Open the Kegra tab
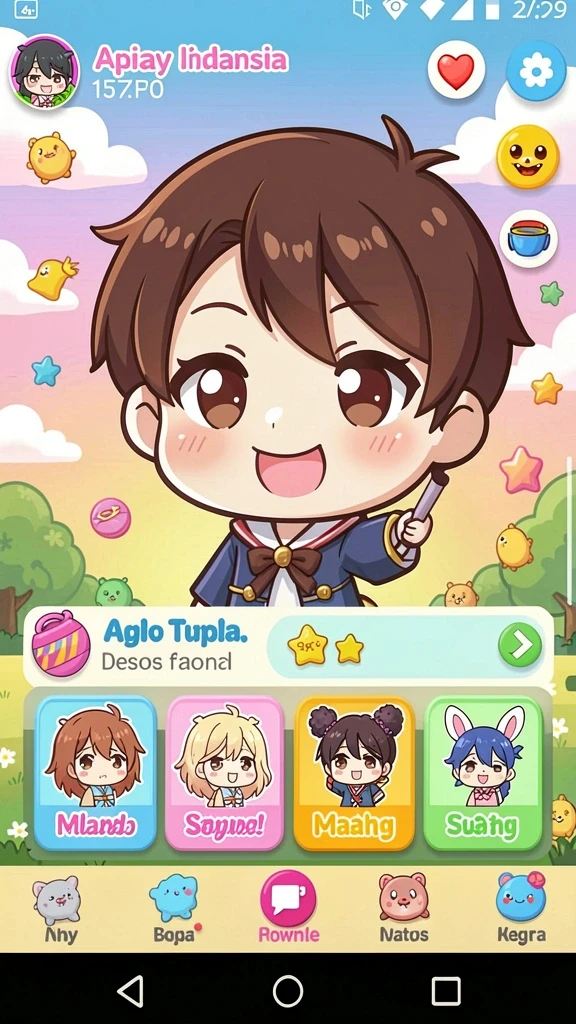Image resolution: width=576 pixels, height=1024 pixels. pos(520,909)
